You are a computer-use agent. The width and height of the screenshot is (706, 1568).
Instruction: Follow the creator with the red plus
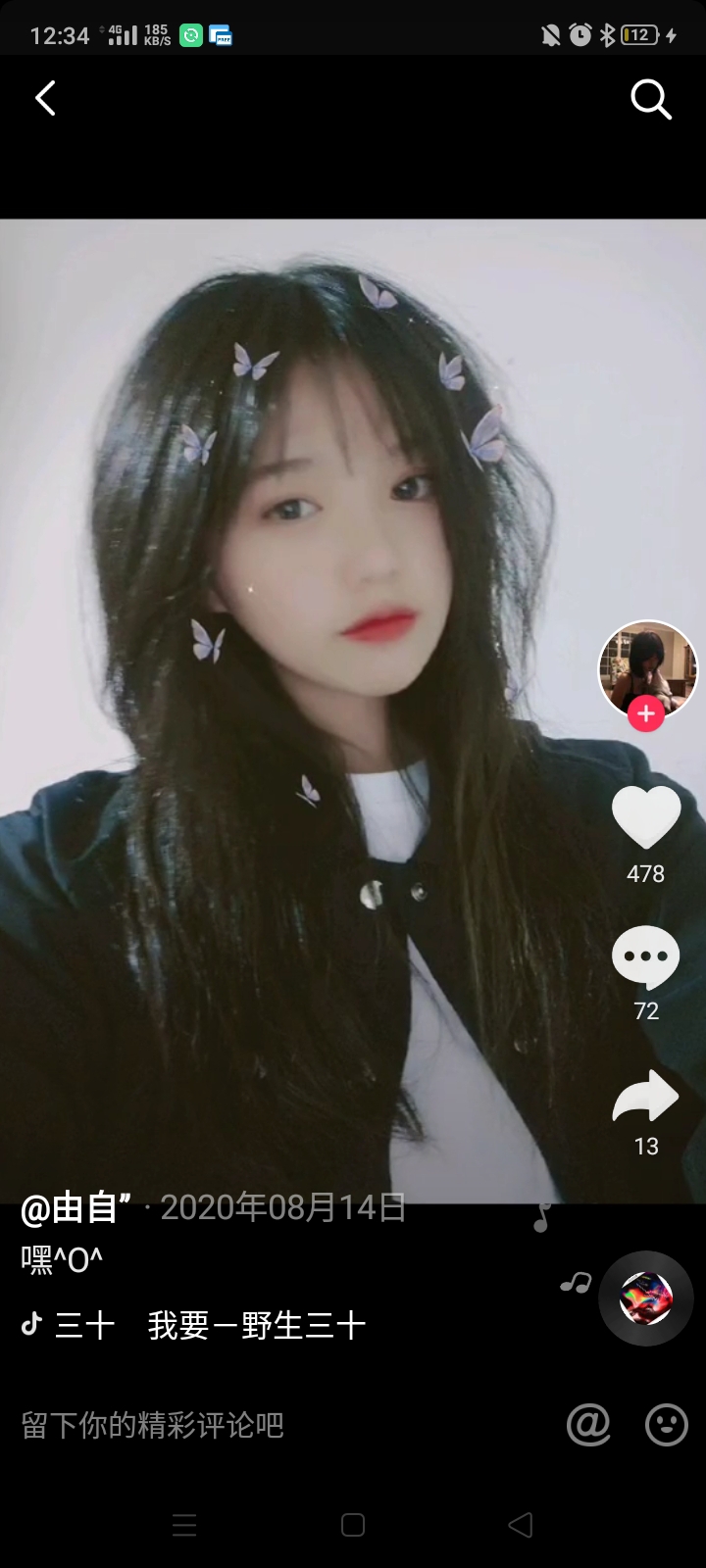[646, 714]
